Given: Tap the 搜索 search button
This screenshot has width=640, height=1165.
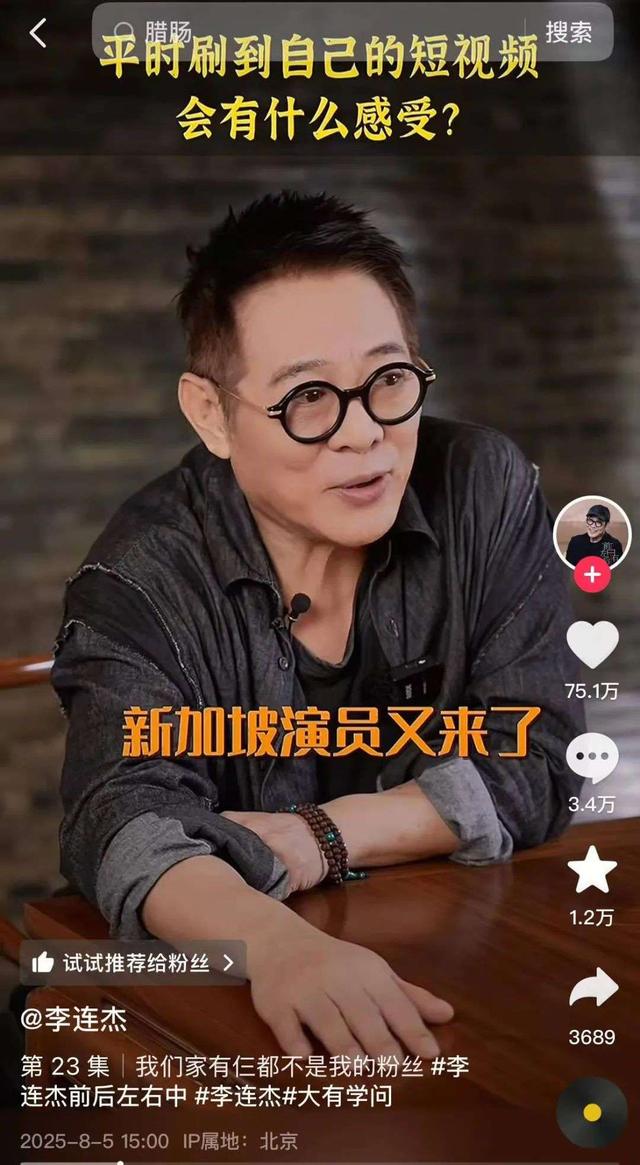Looking at the screenshot, I should pyautogui.click(x=568, y=32).
